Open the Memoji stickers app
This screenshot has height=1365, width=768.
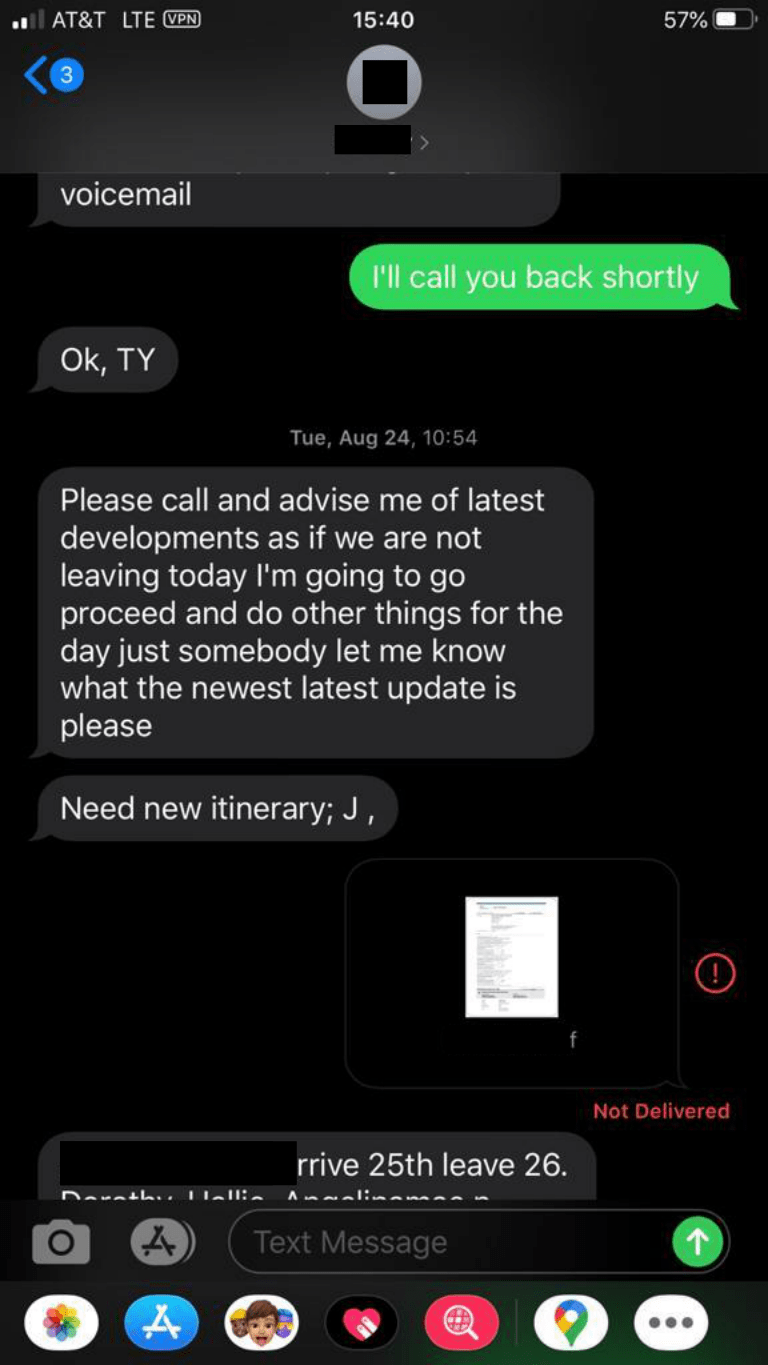pyautogui.click(x=261, y=1323)
